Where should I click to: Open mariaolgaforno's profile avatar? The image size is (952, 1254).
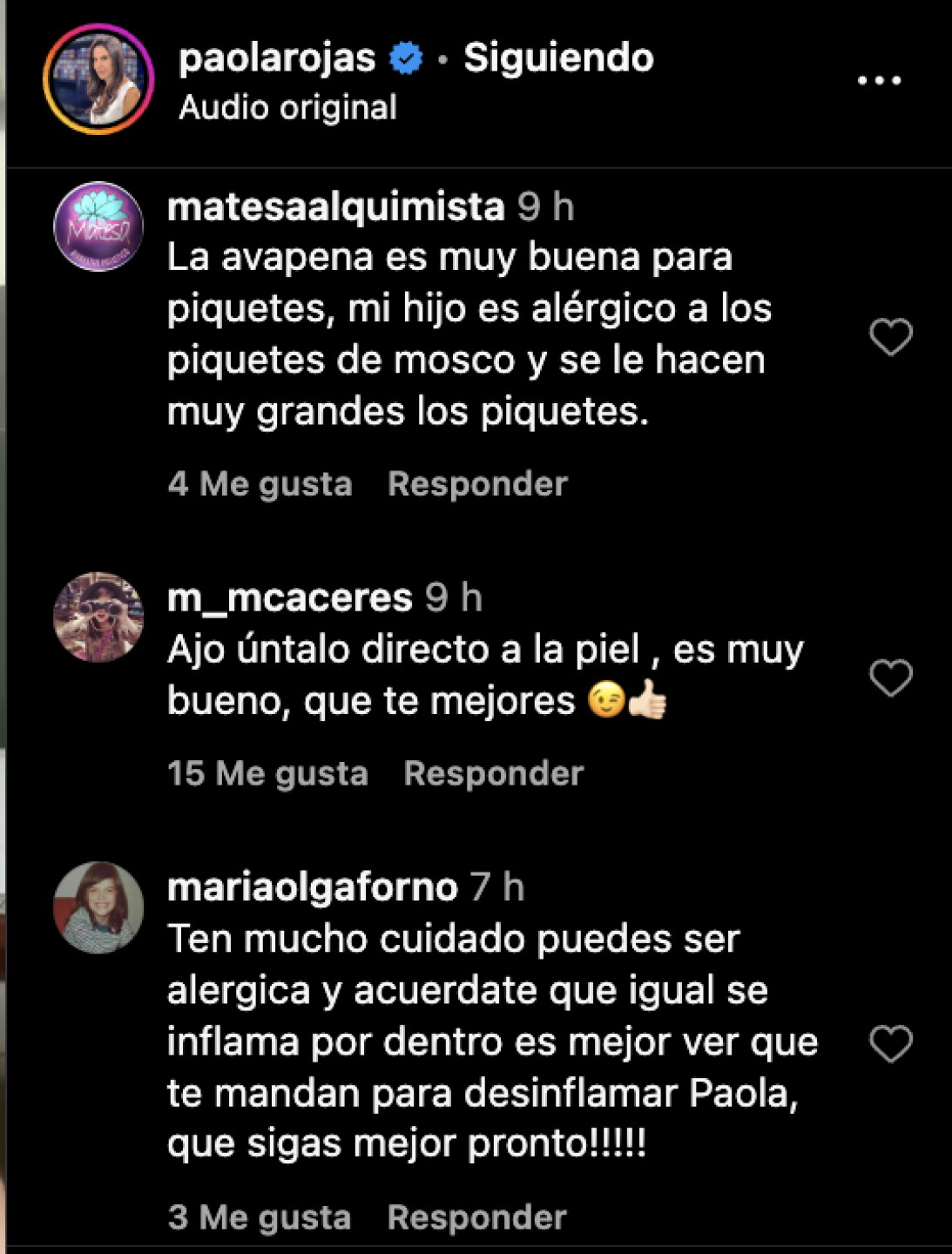click(x=98, y=907)
